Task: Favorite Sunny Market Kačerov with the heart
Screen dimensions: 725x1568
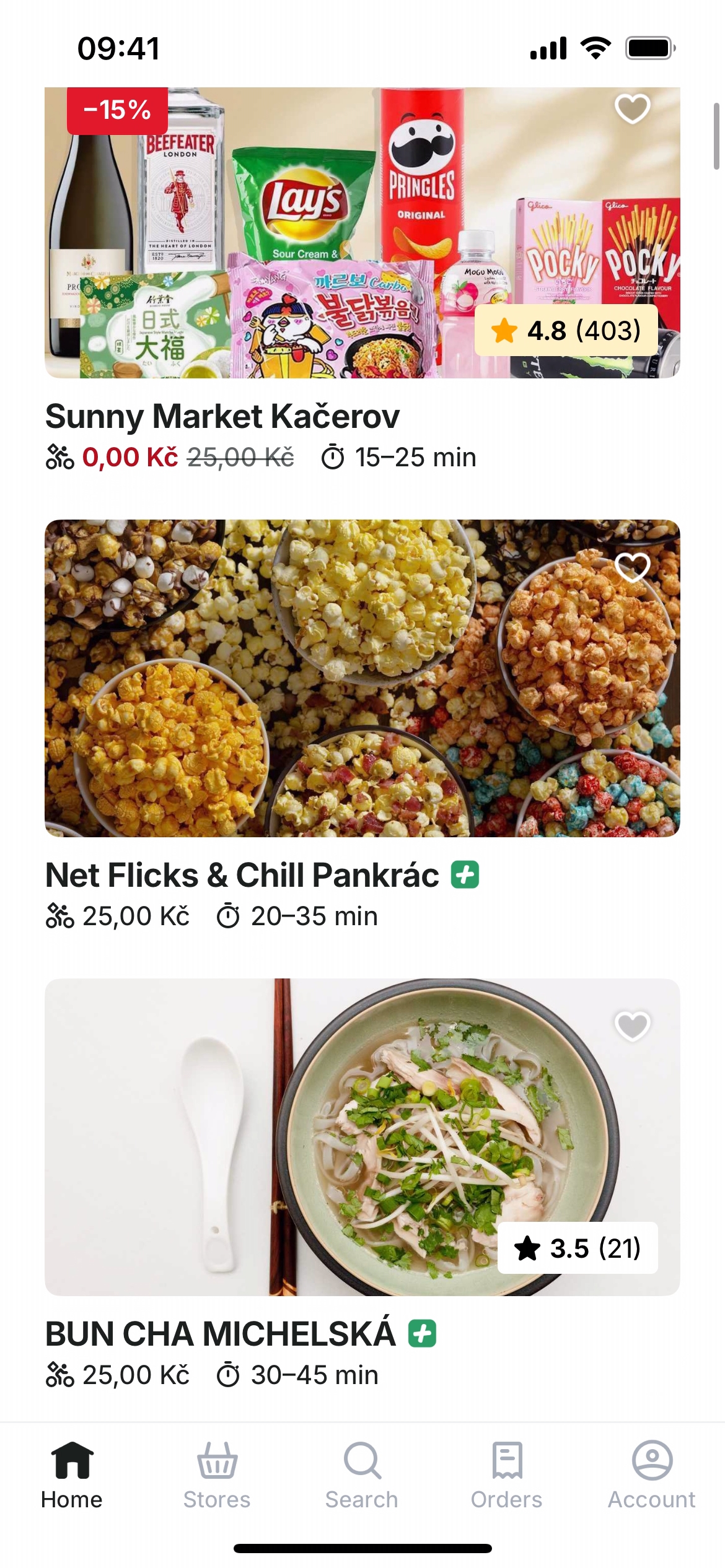Action: 632,109
